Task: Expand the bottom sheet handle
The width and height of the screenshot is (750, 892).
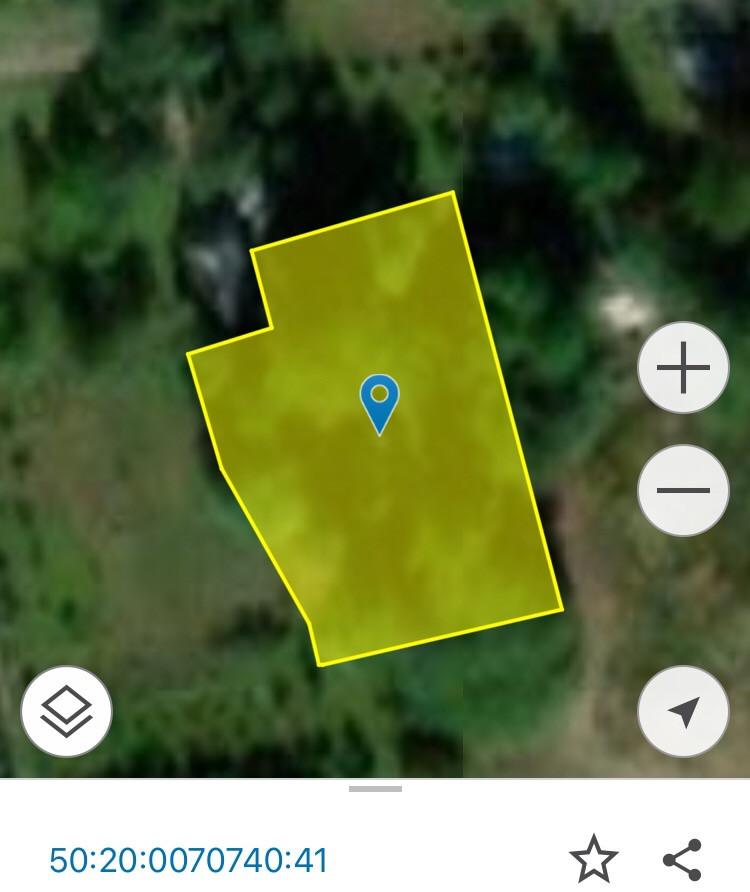Action: tap(375, 789)
